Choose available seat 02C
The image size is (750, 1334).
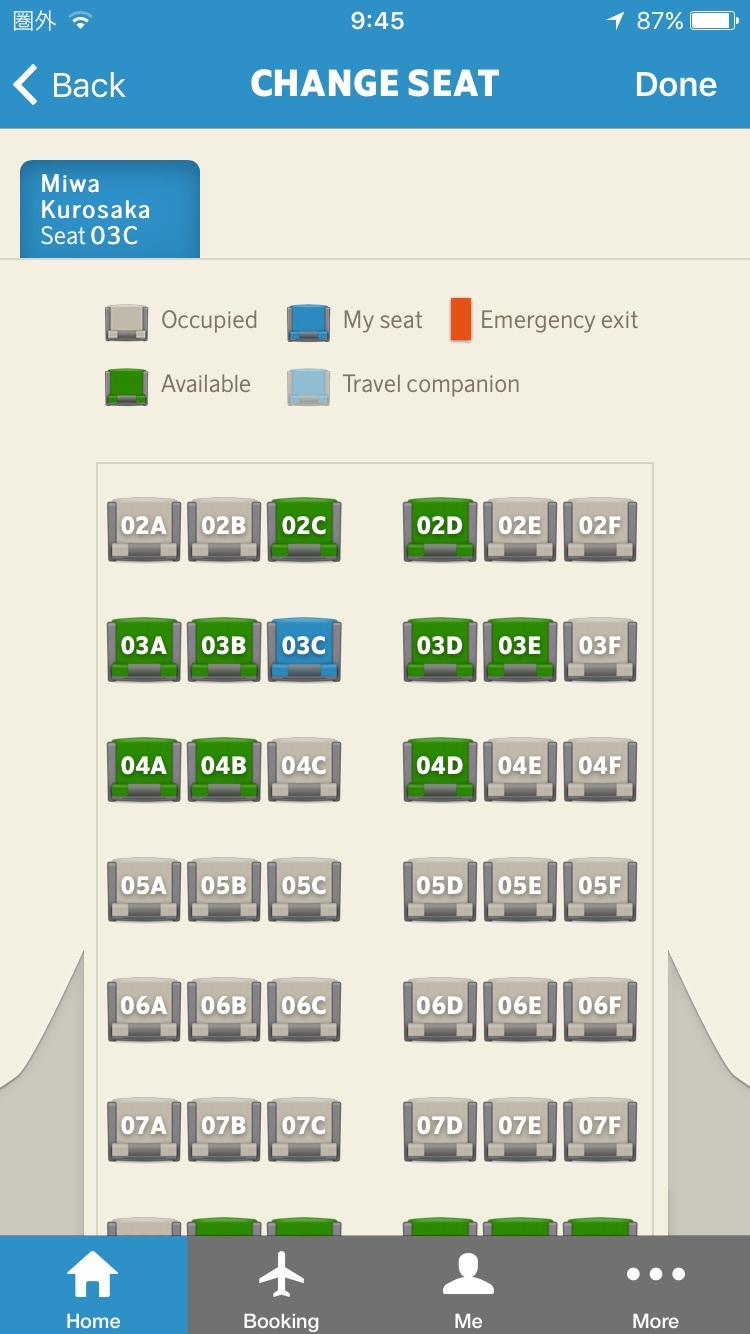304,530
